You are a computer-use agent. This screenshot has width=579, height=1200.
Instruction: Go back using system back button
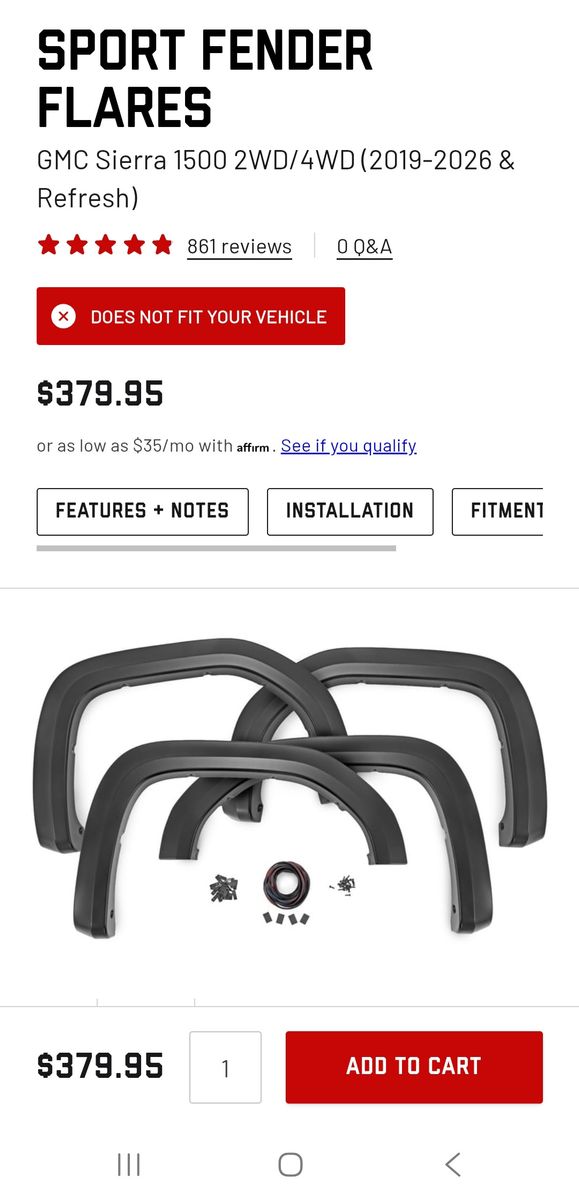[x=452, y=1164]
